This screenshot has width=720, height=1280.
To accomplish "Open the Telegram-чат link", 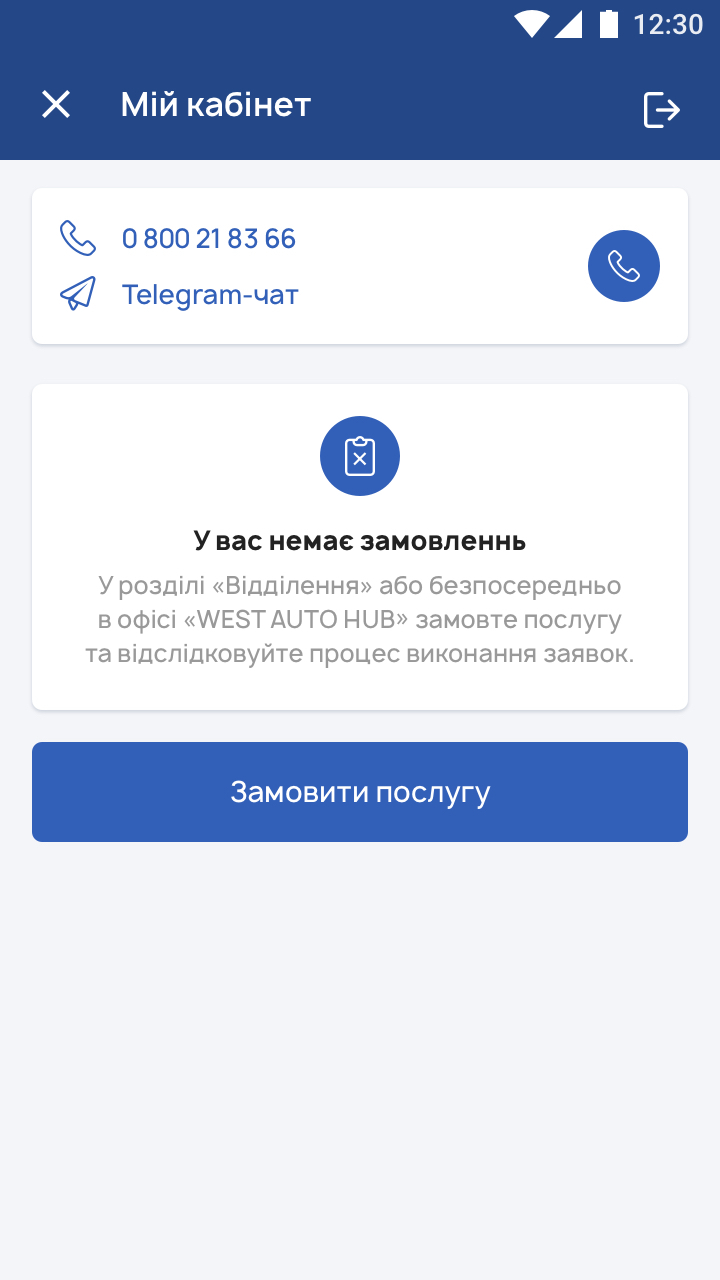I will coord(210,295).
